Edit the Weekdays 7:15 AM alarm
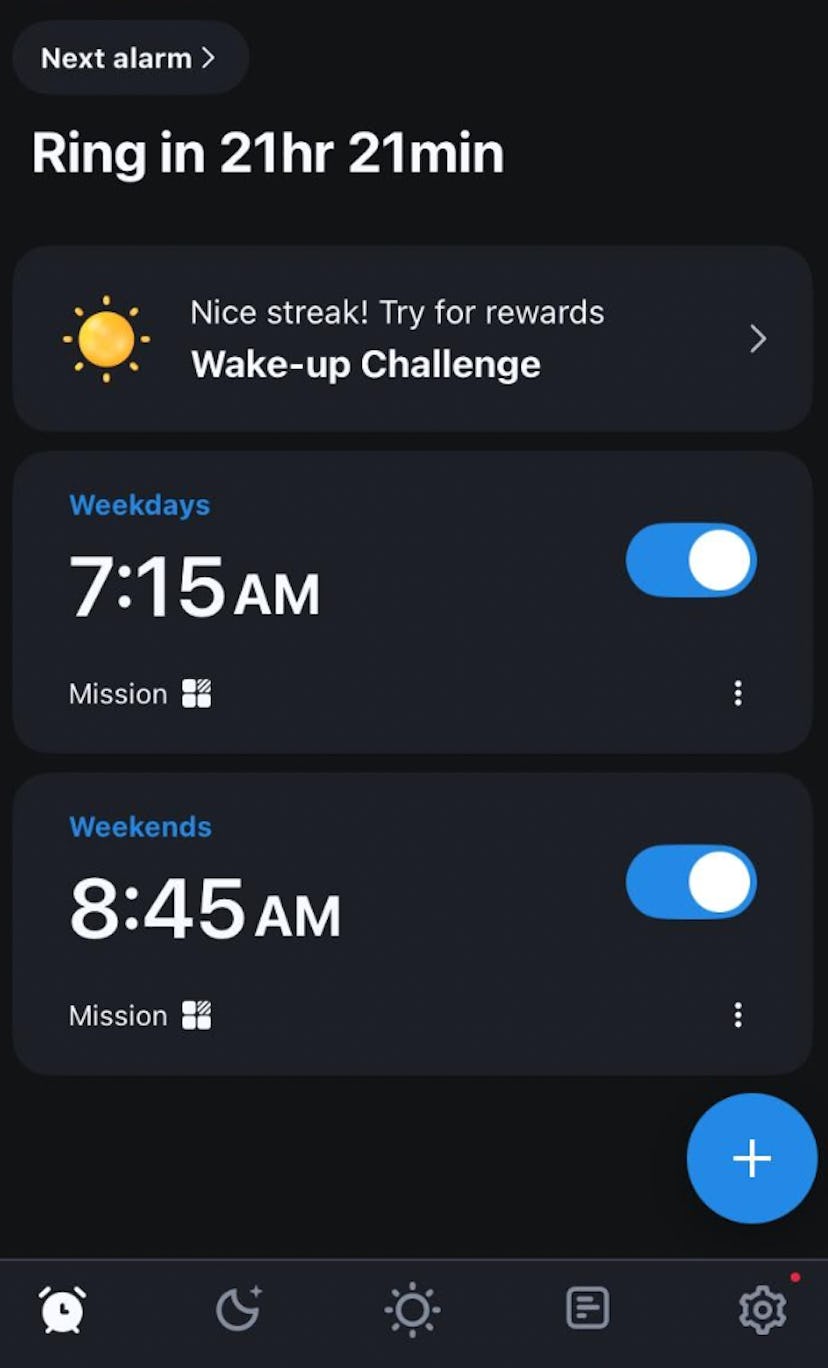The image size is (828, 1368). point(195,587)
